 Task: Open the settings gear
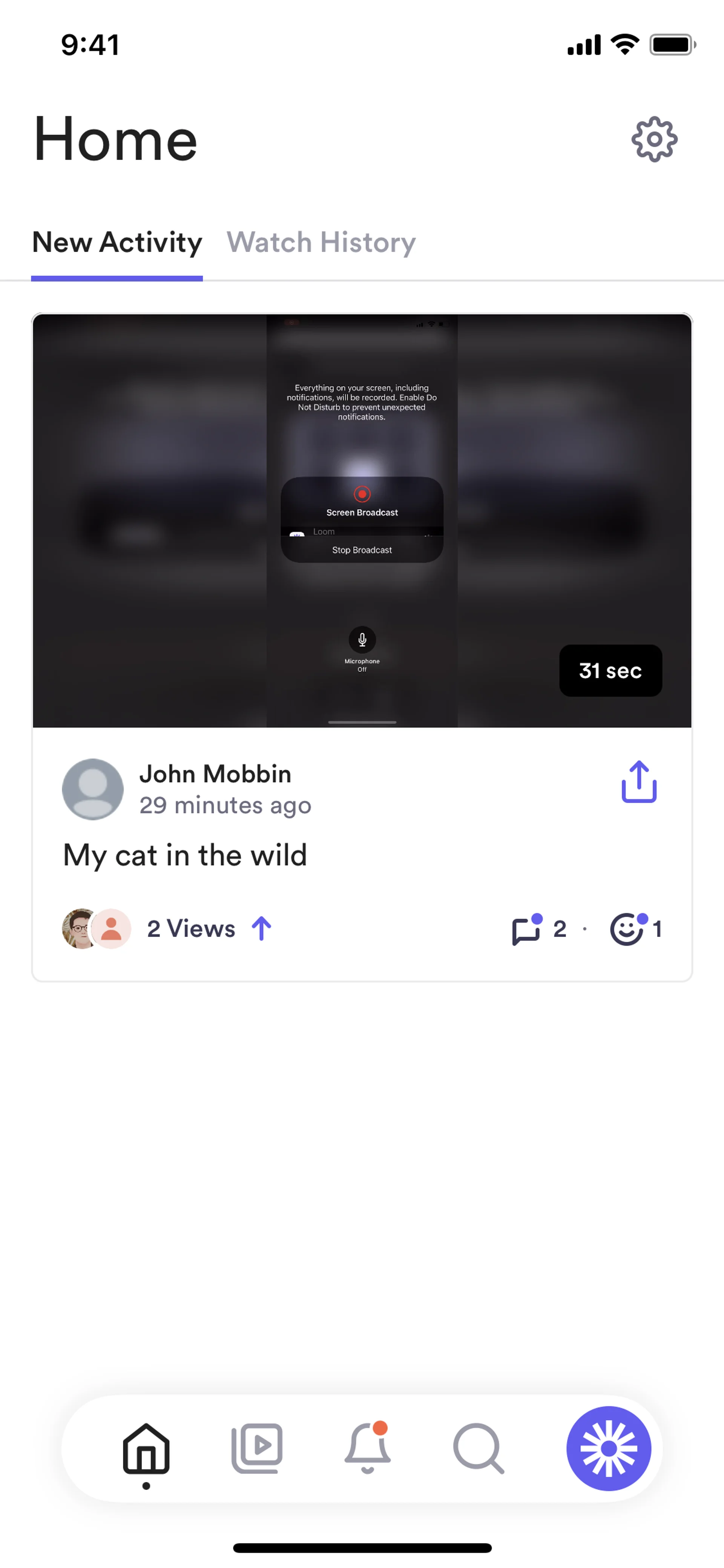point(654,140)
